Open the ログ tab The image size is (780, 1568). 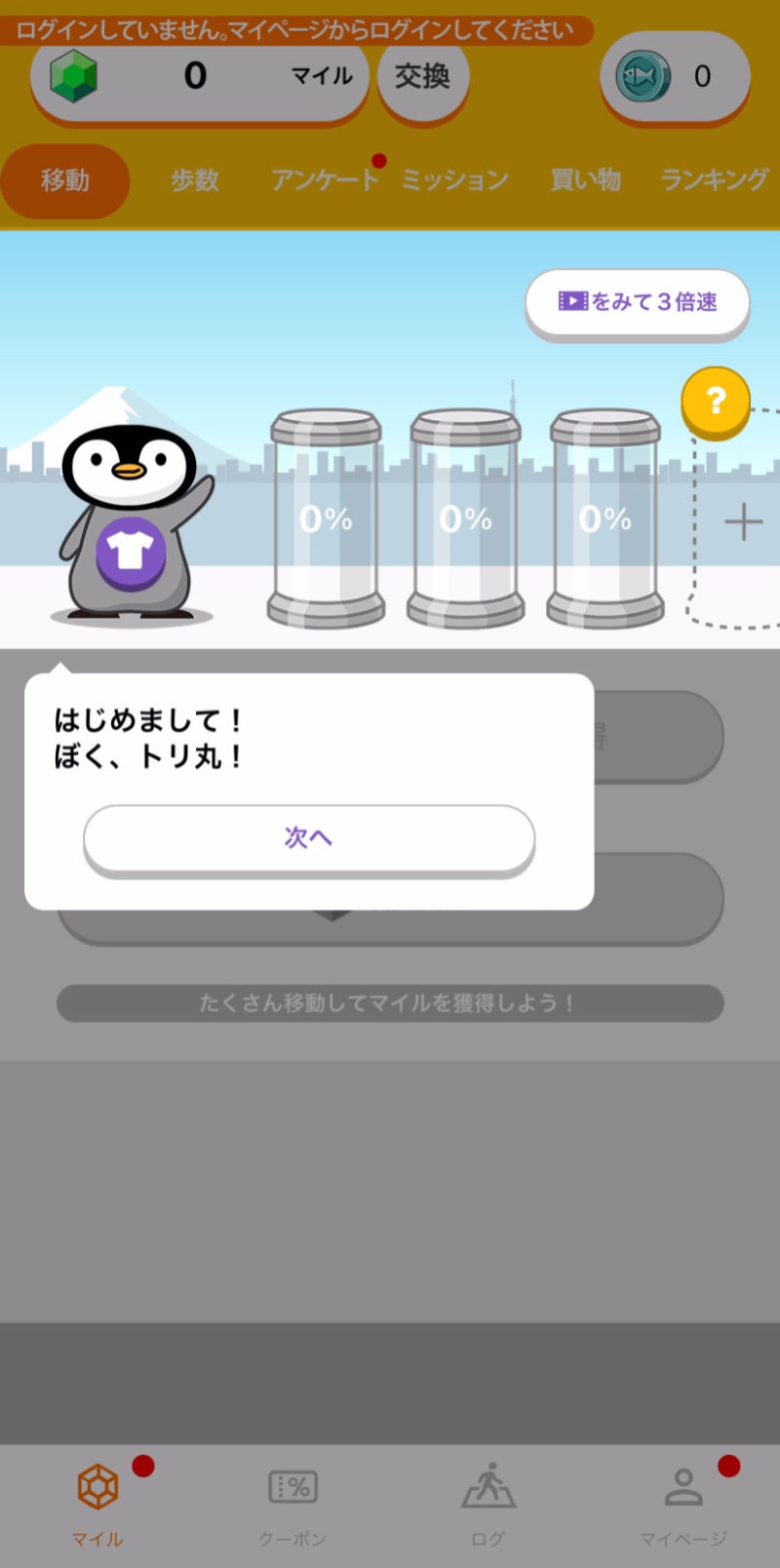click(487, 1501)
